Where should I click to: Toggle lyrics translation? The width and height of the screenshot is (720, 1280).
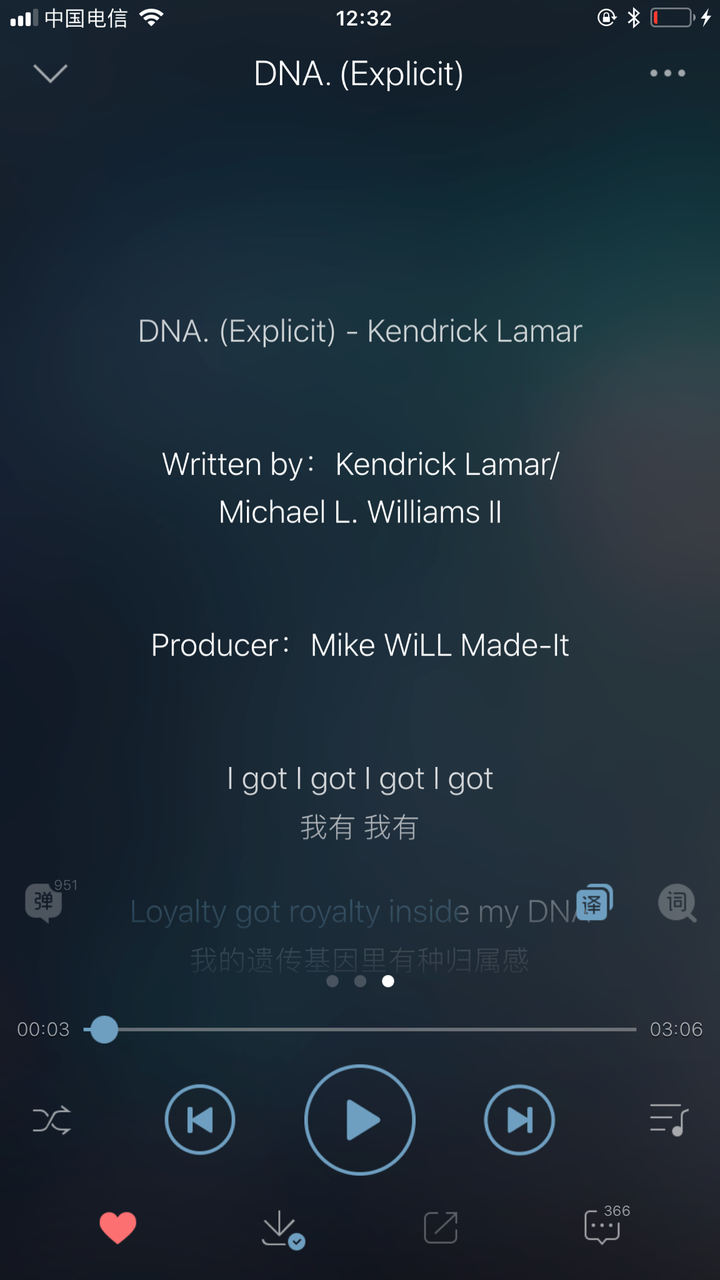pyautogui.click(x=594, y=903)
